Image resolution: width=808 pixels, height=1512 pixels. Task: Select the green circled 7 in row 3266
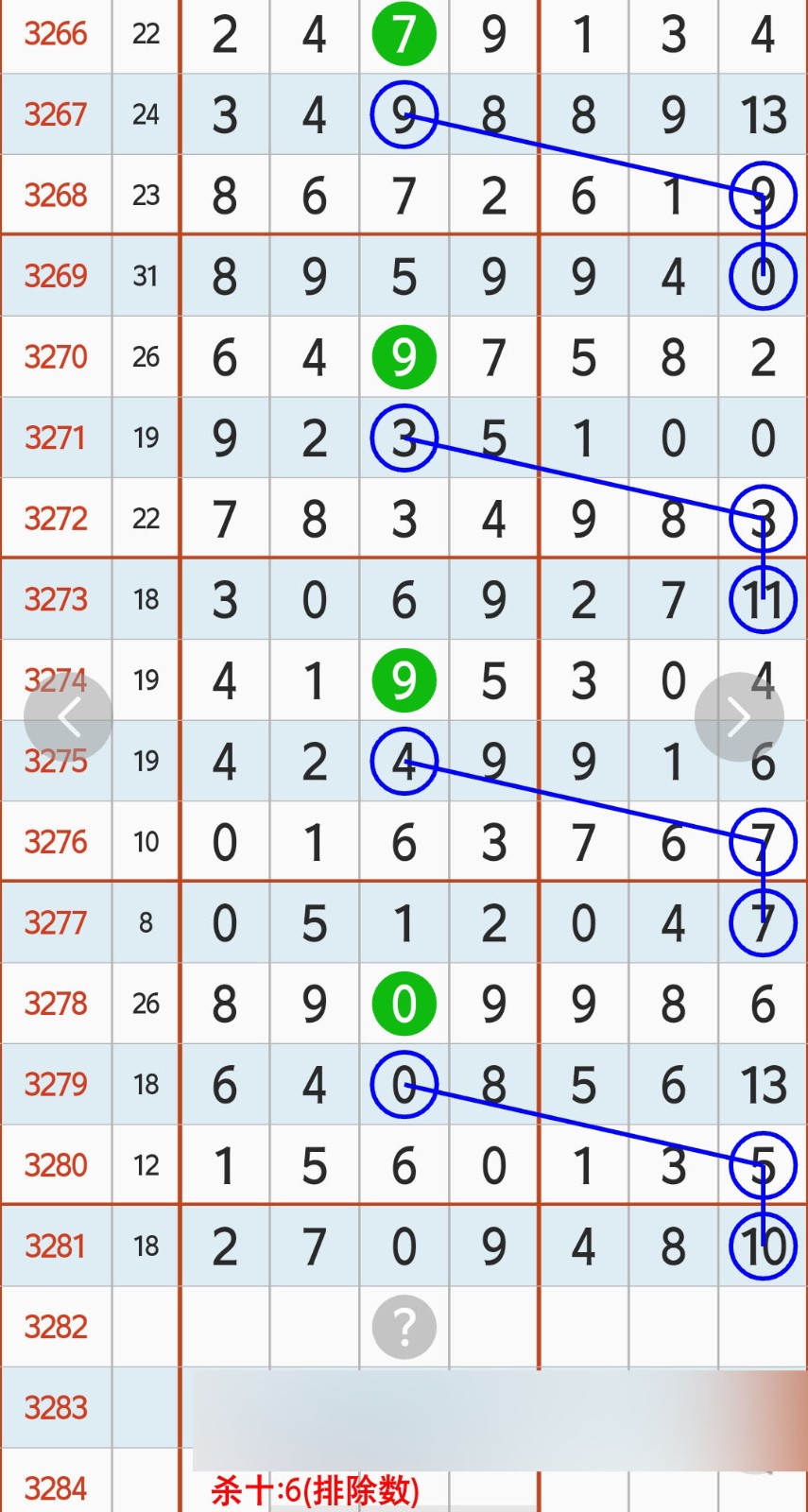[404, 35]
